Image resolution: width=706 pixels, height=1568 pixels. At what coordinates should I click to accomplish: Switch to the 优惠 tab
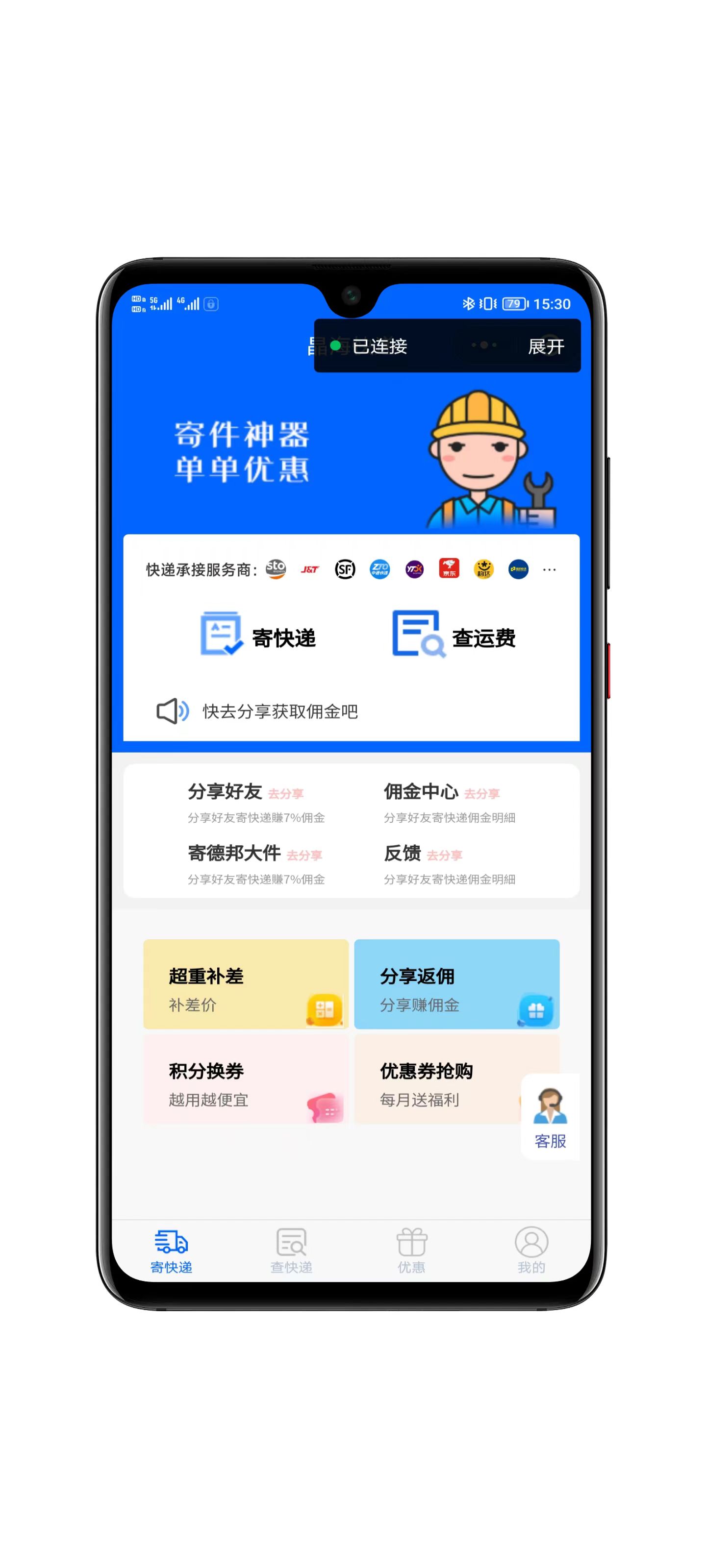(411, 1250)
